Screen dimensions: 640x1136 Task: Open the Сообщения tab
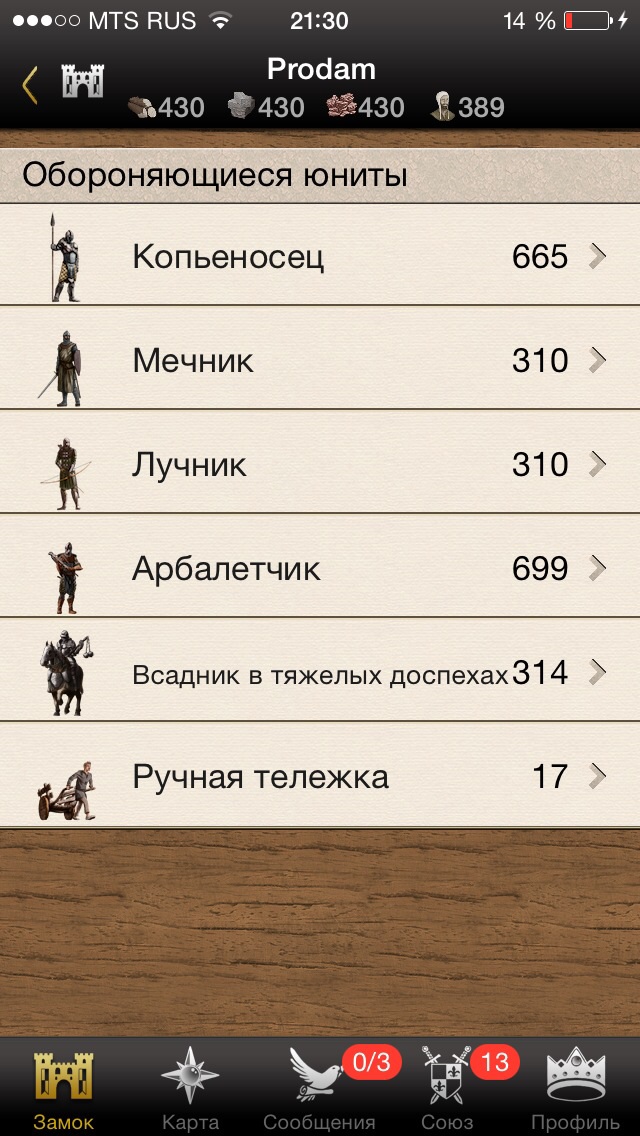point(320,1088)
